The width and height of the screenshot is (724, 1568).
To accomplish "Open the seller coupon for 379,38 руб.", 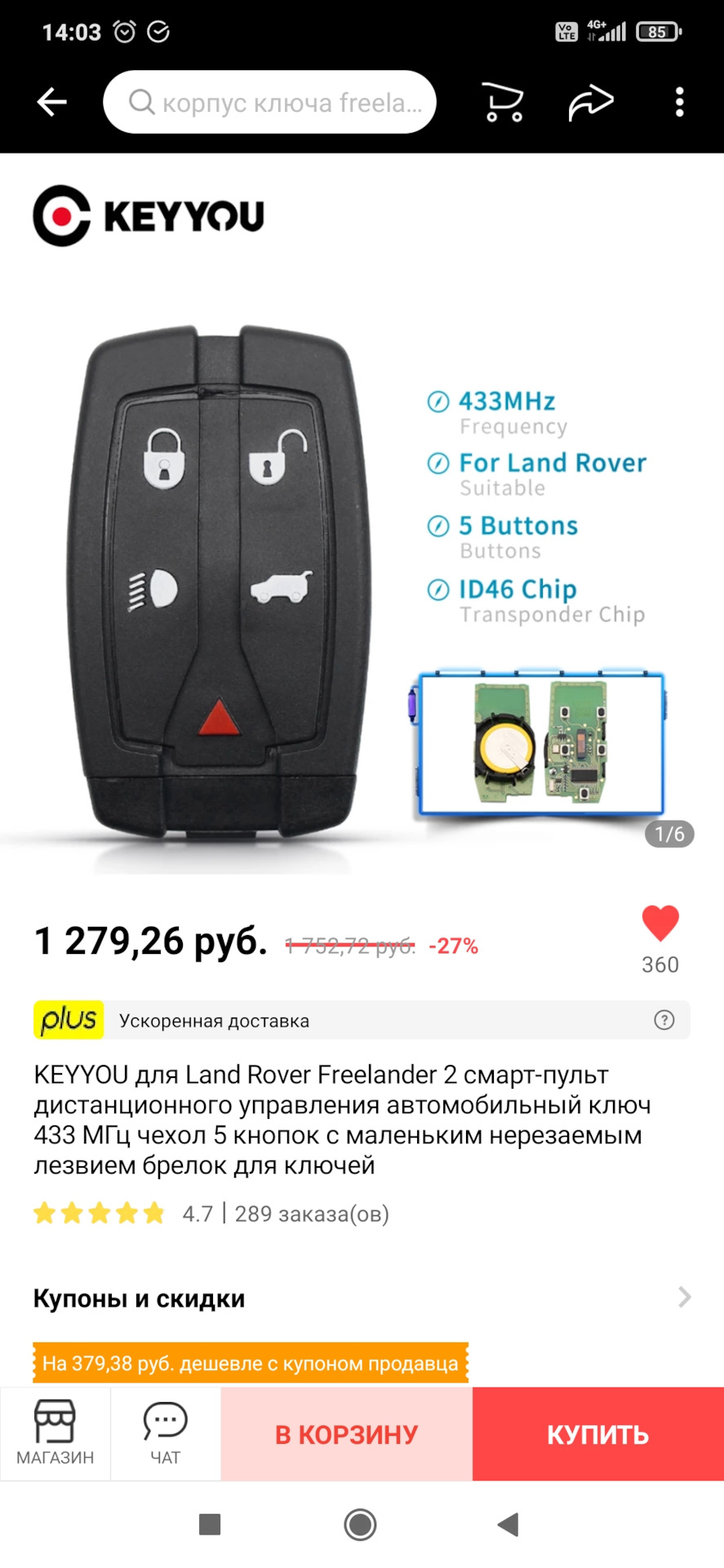I will pos(251,1363).
